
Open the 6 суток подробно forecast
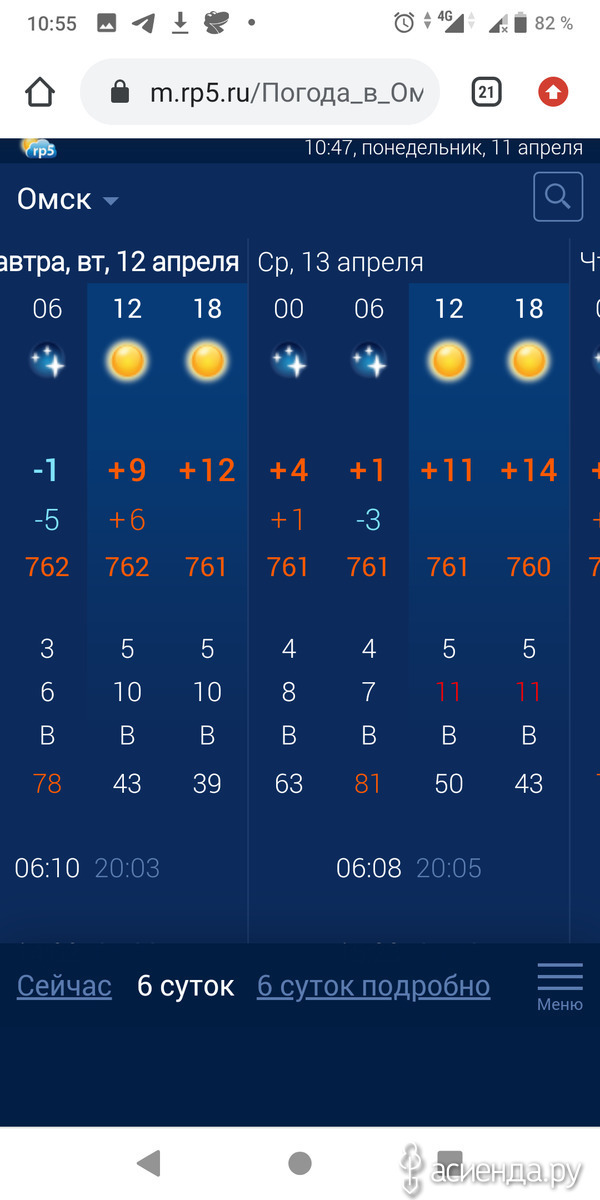(x=374, y=987)
